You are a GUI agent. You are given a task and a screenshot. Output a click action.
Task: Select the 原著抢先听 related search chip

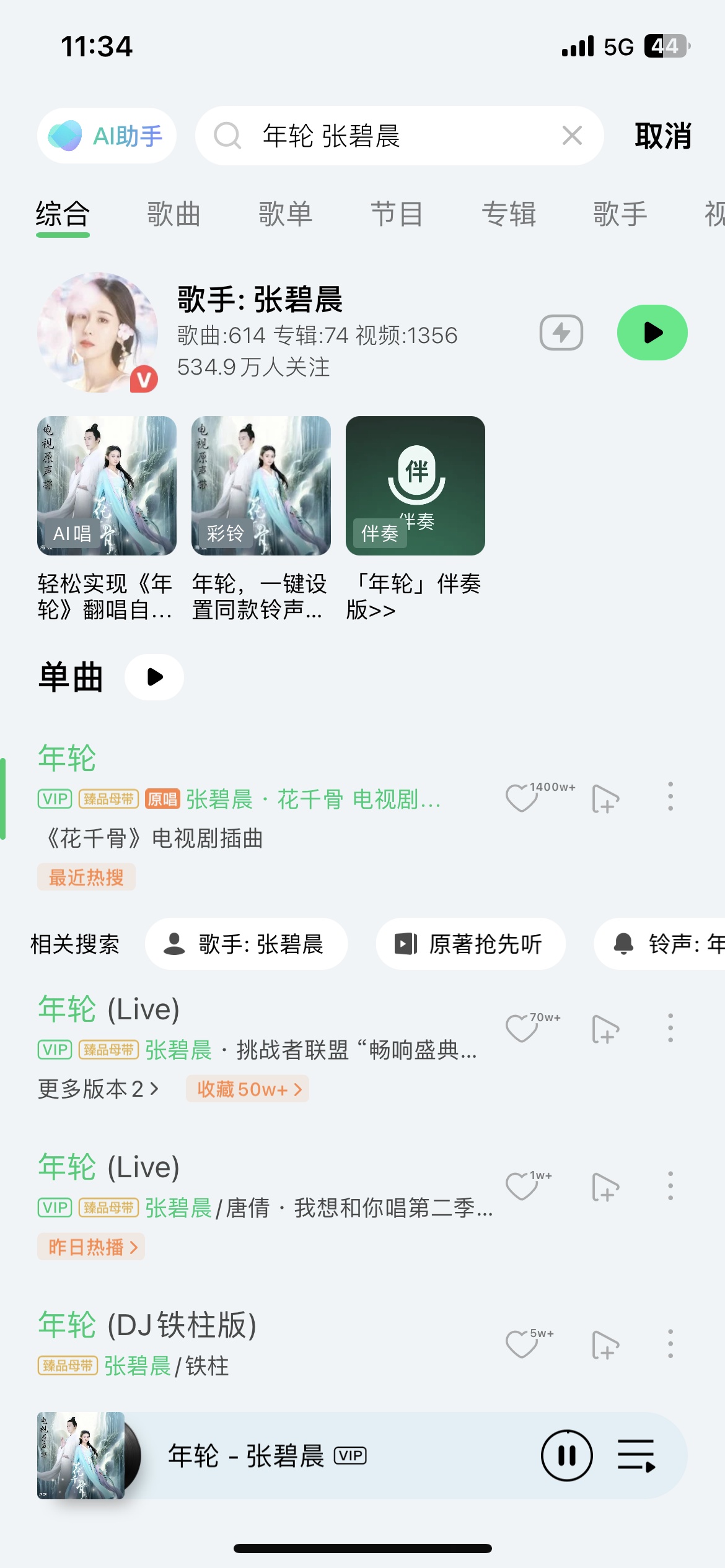[x=470, y=944]
